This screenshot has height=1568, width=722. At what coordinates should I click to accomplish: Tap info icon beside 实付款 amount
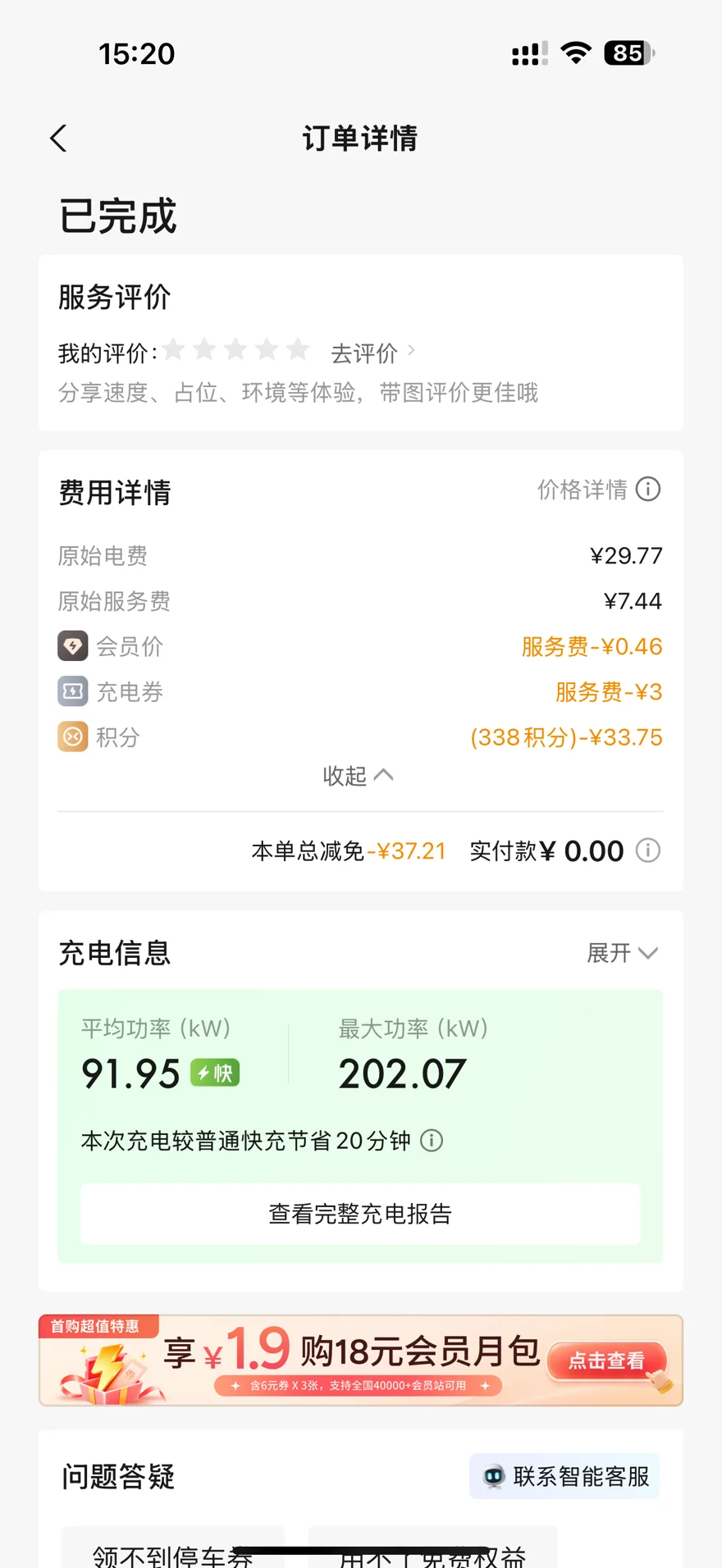tap(648, 850)
